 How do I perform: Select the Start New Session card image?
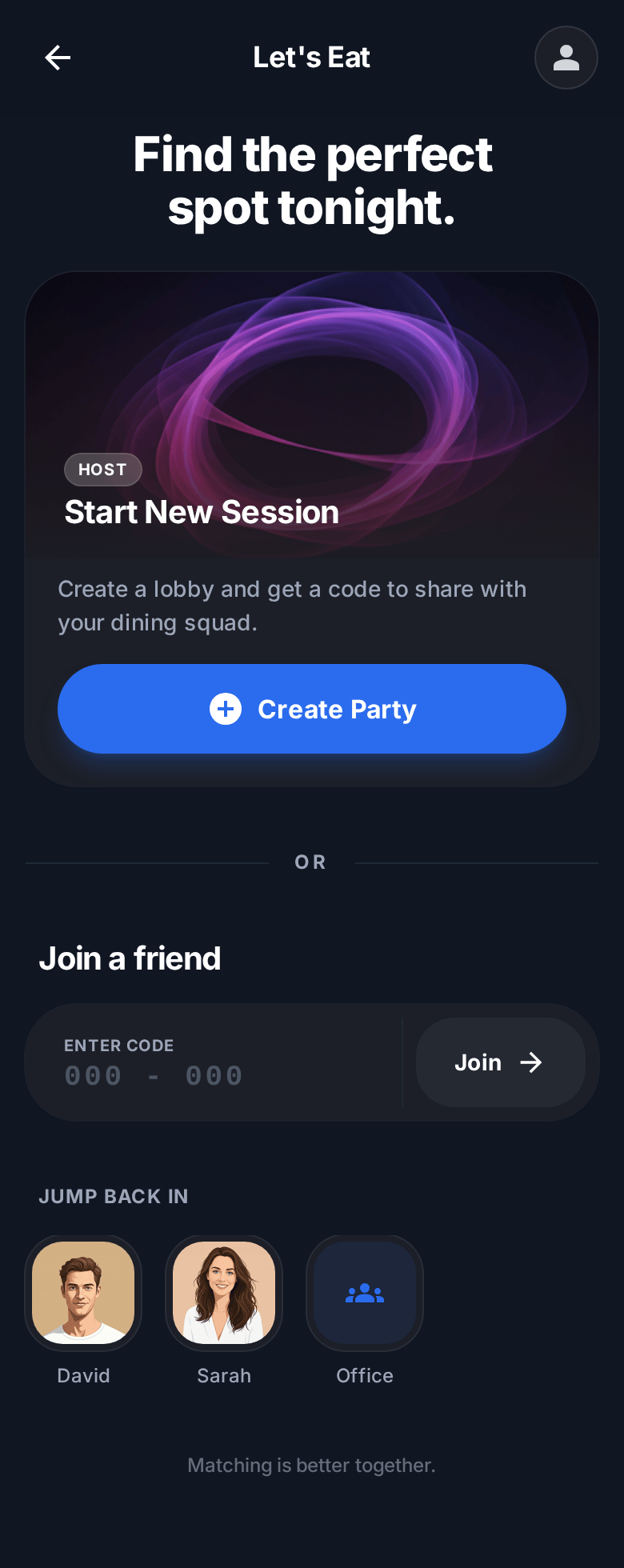coord(312,384)
